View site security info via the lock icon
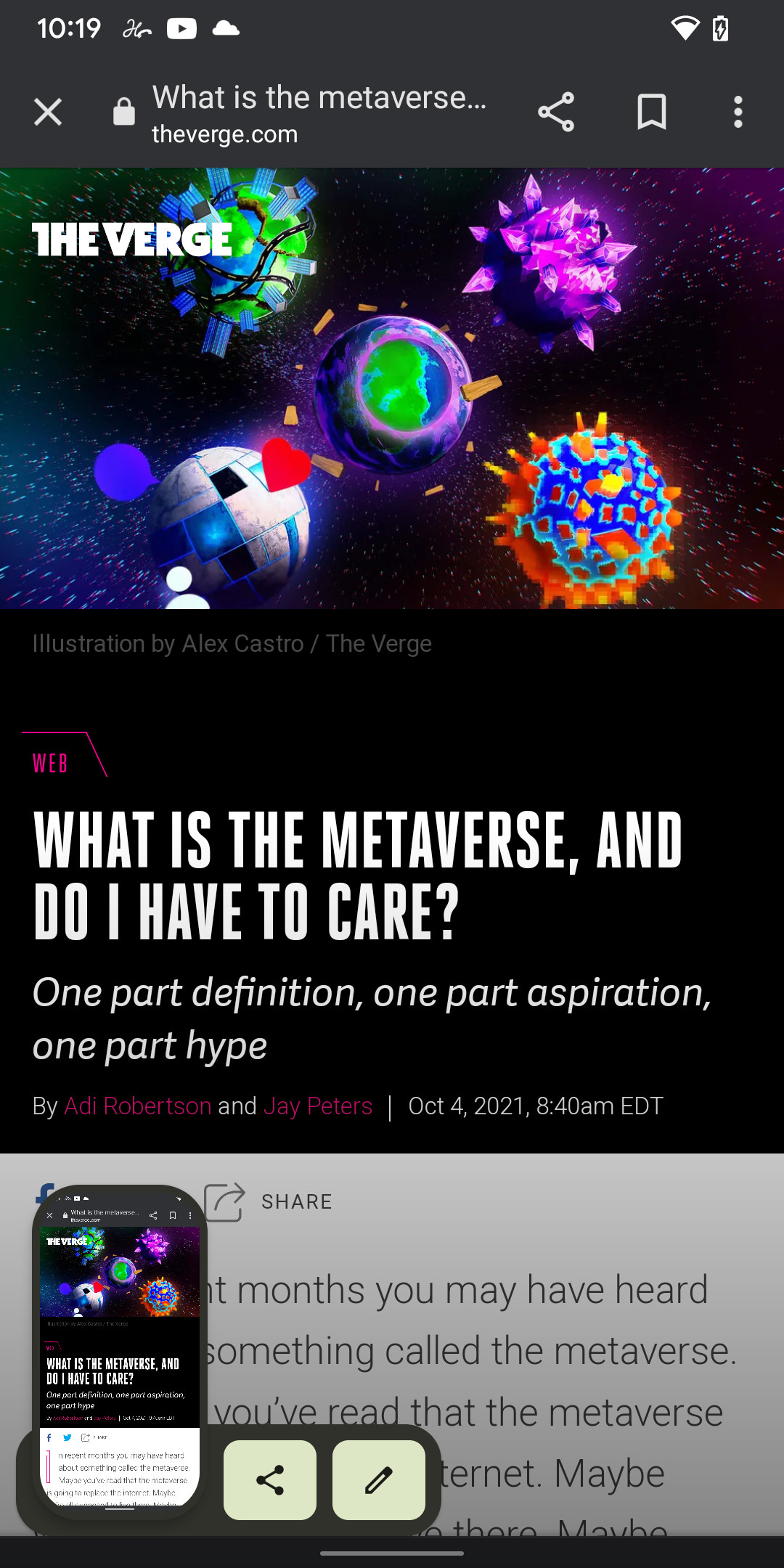Screen dimensions: 784x1568 tap(124, 113)
